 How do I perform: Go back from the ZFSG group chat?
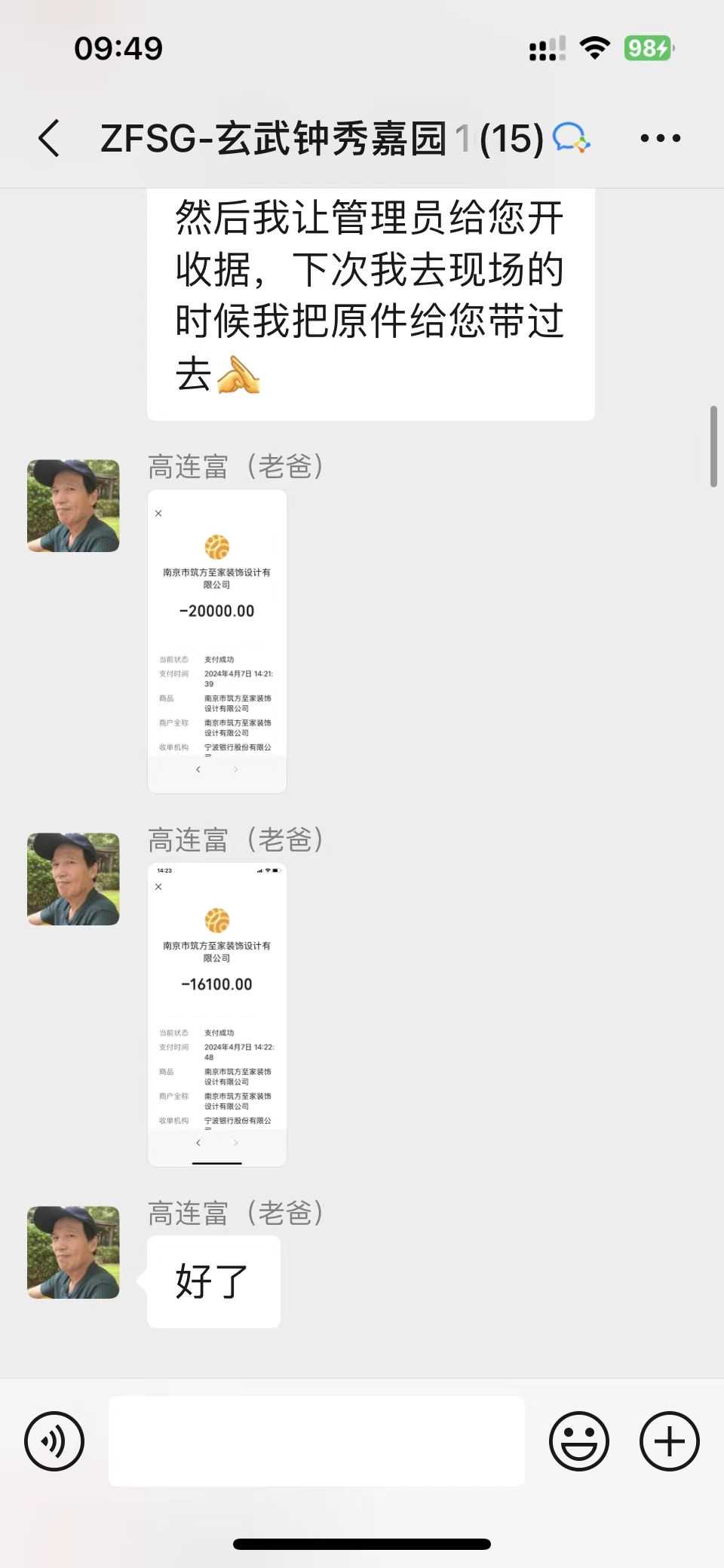point(49,138)
